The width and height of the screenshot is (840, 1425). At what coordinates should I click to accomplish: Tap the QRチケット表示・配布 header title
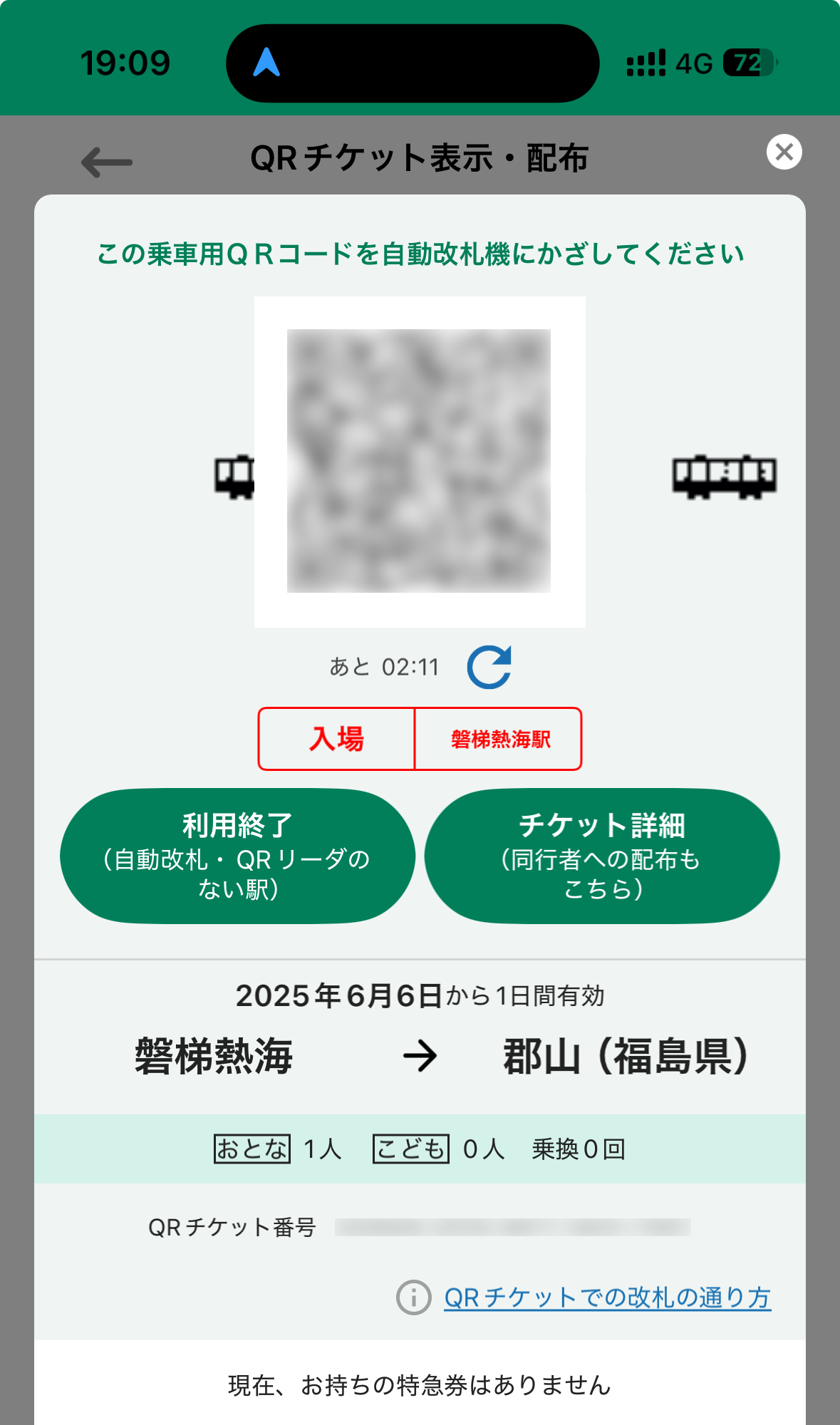[419, 158]
